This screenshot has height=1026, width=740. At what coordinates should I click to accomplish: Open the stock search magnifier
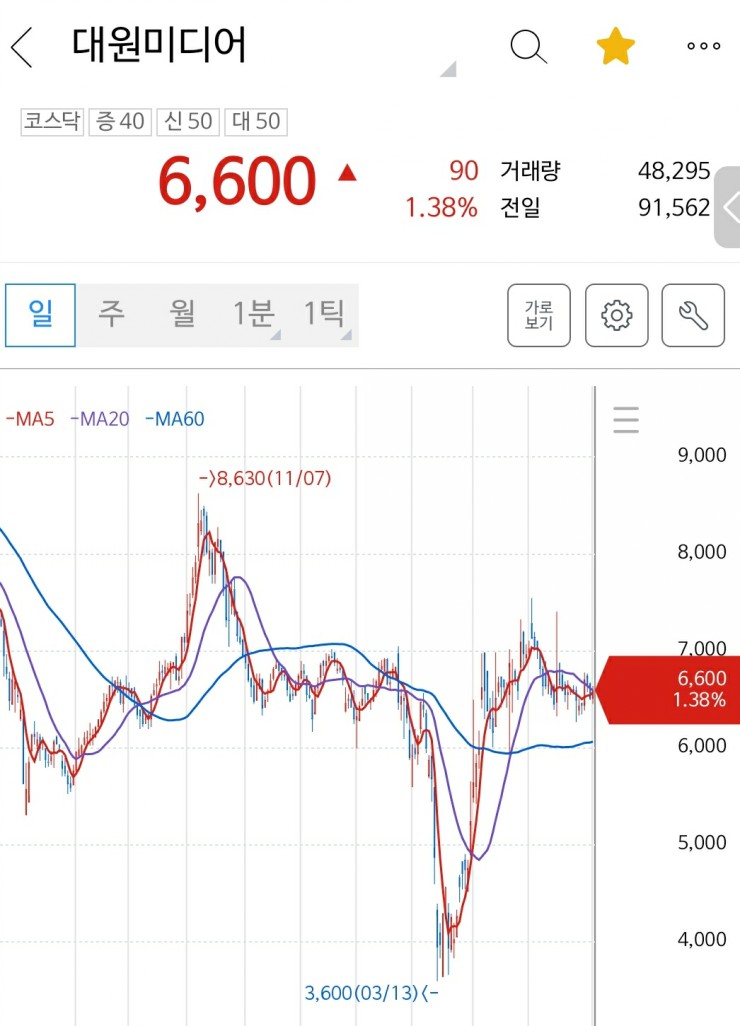point(528,47)
